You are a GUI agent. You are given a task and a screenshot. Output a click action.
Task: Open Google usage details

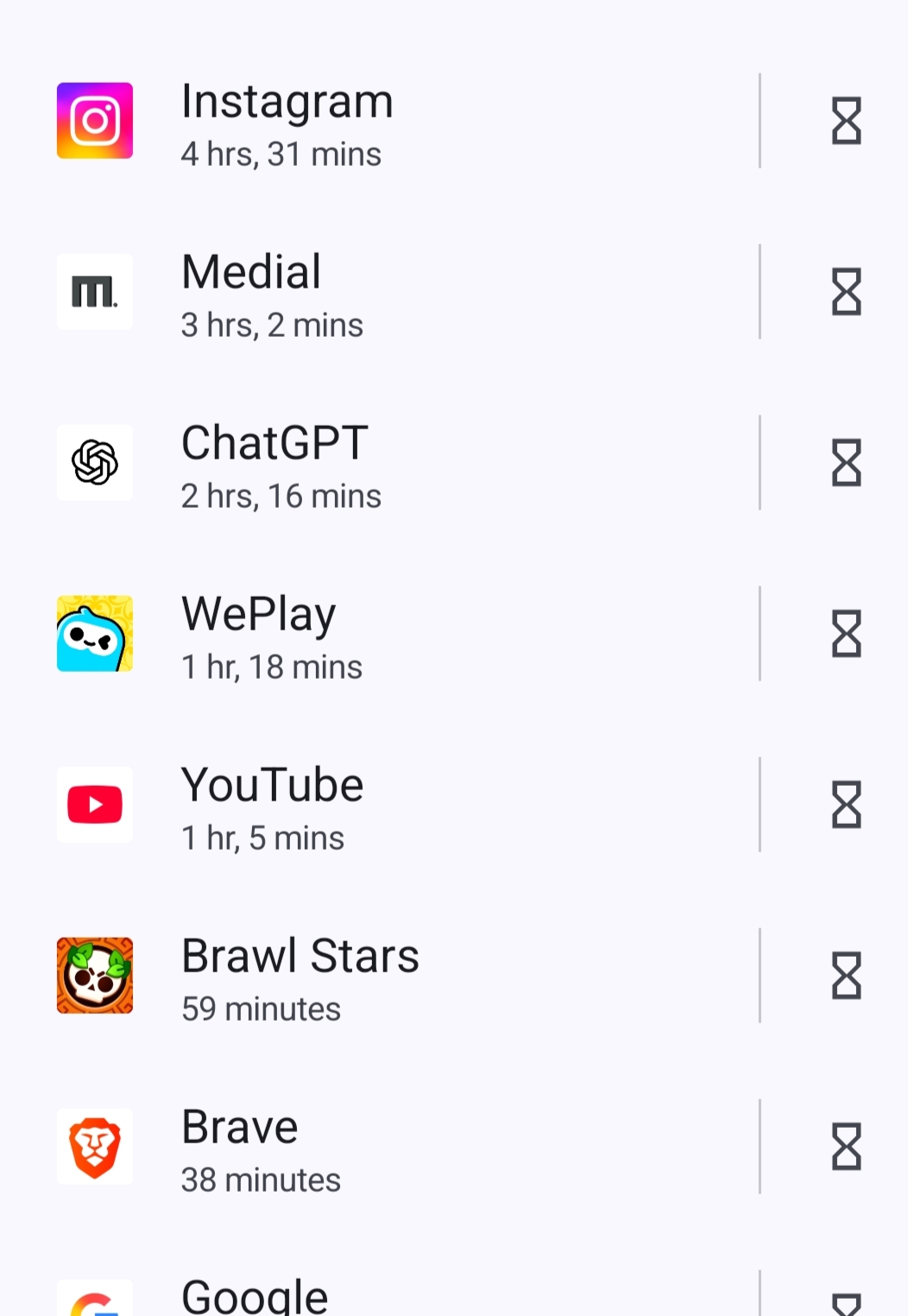click(x=255, y=1297)
